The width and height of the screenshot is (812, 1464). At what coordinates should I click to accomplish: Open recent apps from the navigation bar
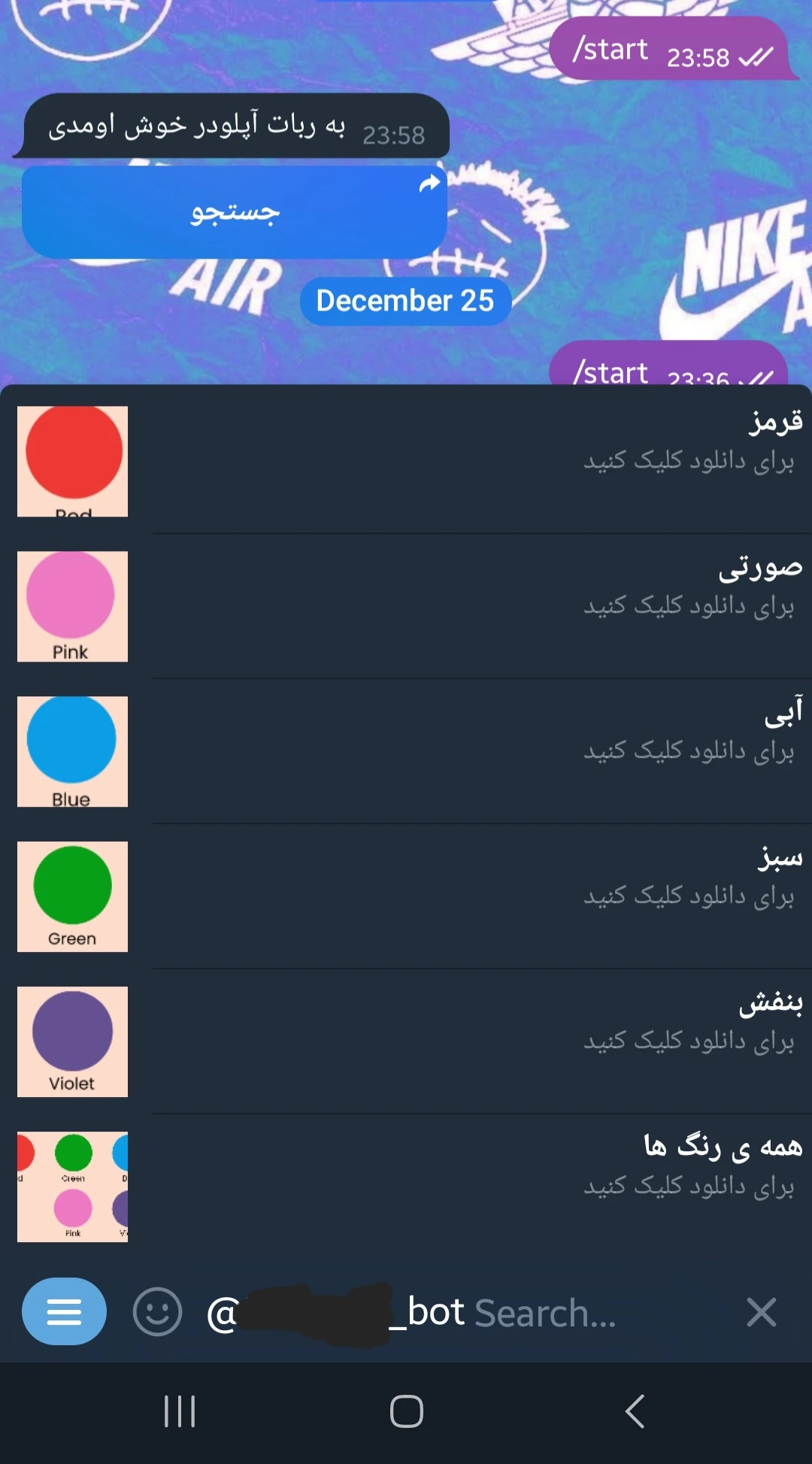tap(180, 1411)
